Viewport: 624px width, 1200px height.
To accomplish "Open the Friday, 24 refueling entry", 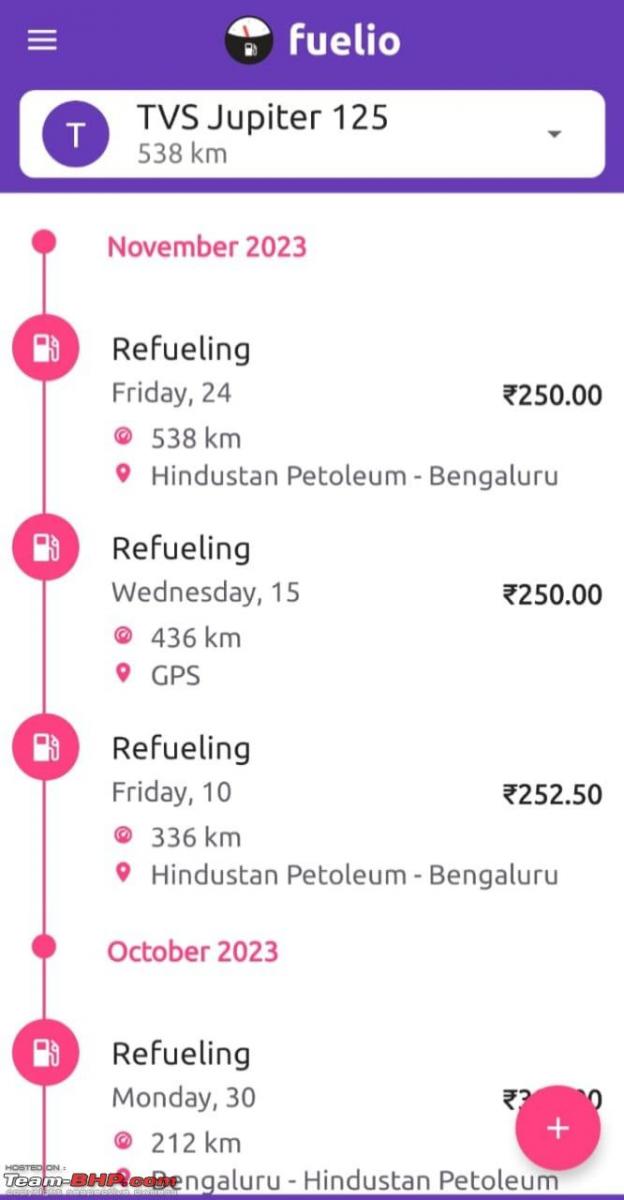I will click(x=312, y=410).
